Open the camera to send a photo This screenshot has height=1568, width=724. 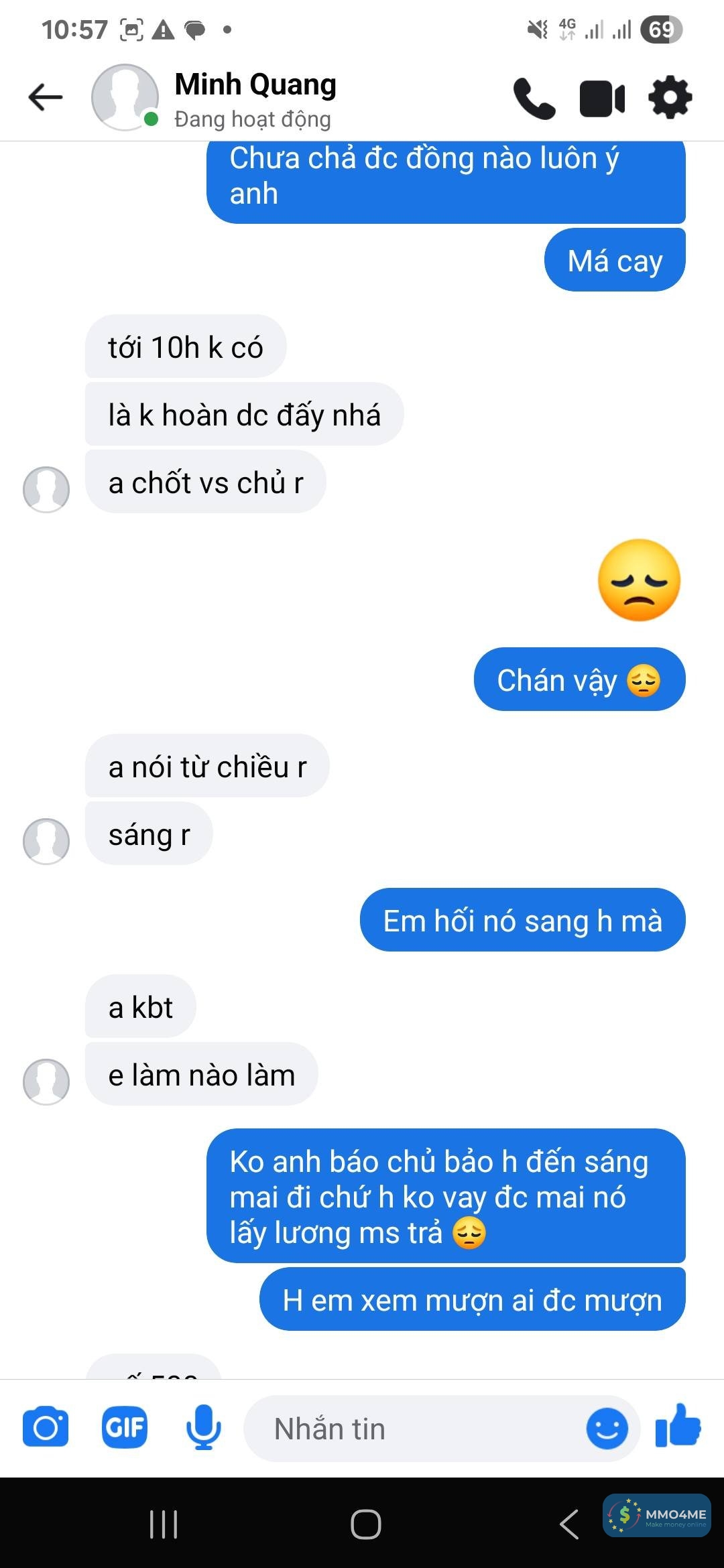46,1428
